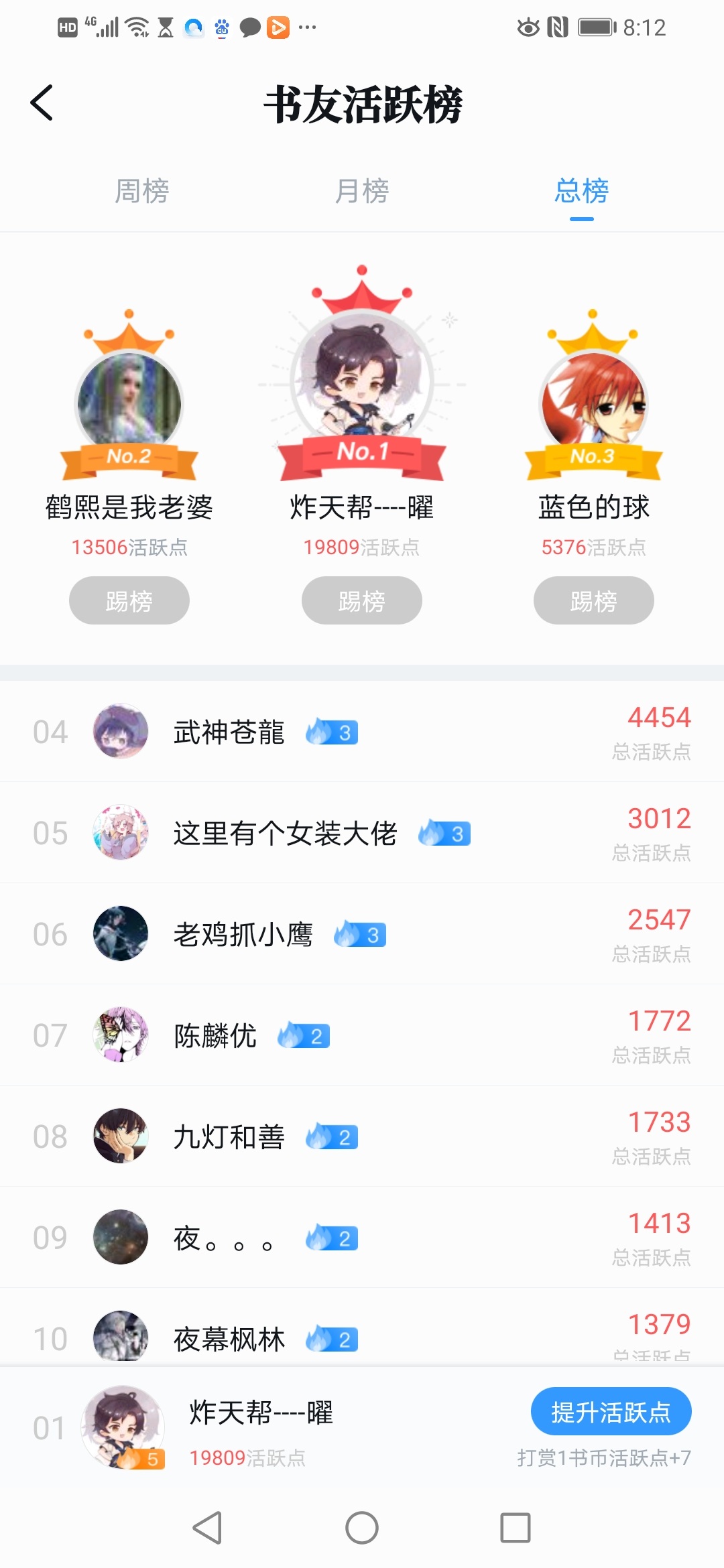Open 老鸡抓小鹰's ranking row
The image size is (724, 1568).
(362, 934)
